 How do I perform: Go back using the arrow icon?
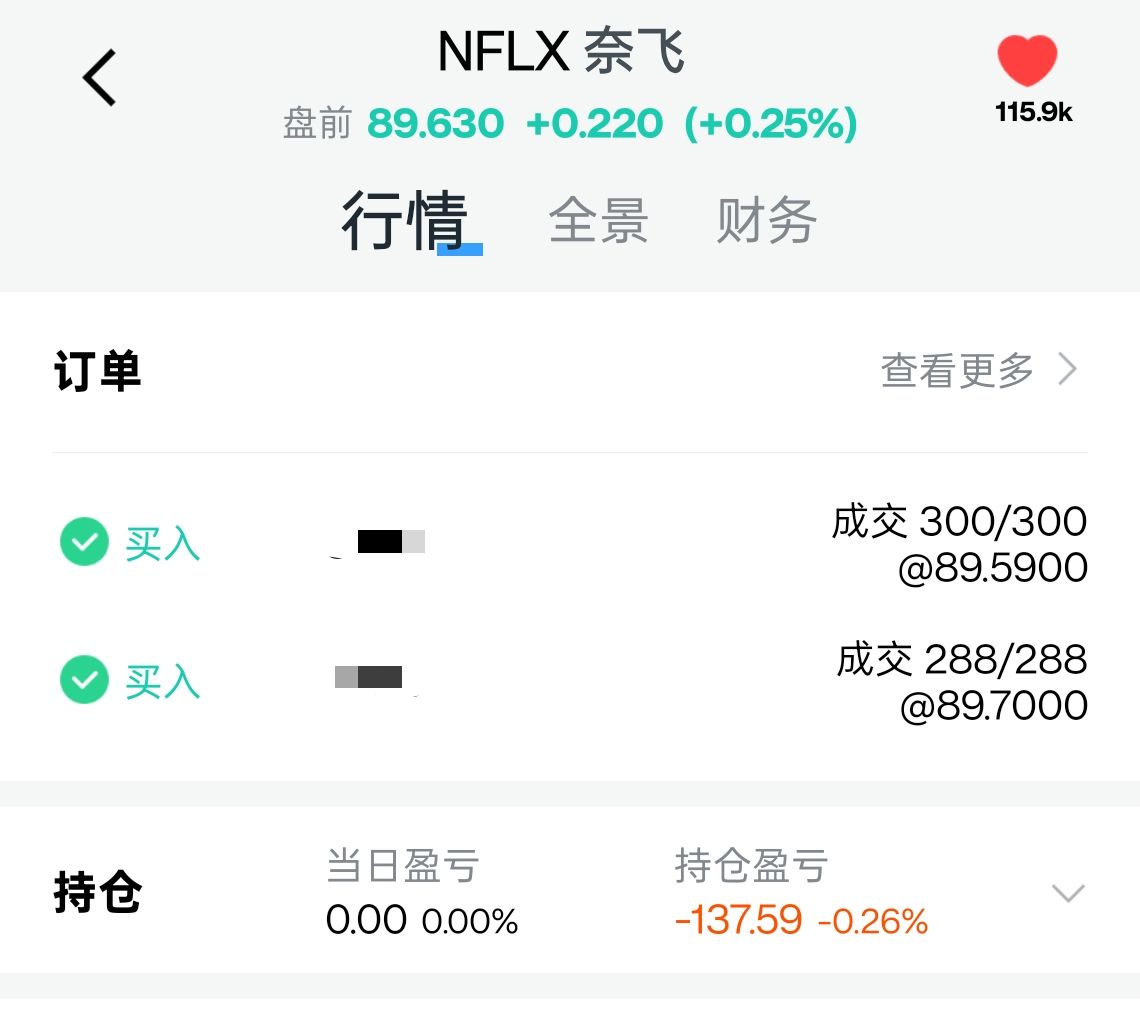(100, 78)
